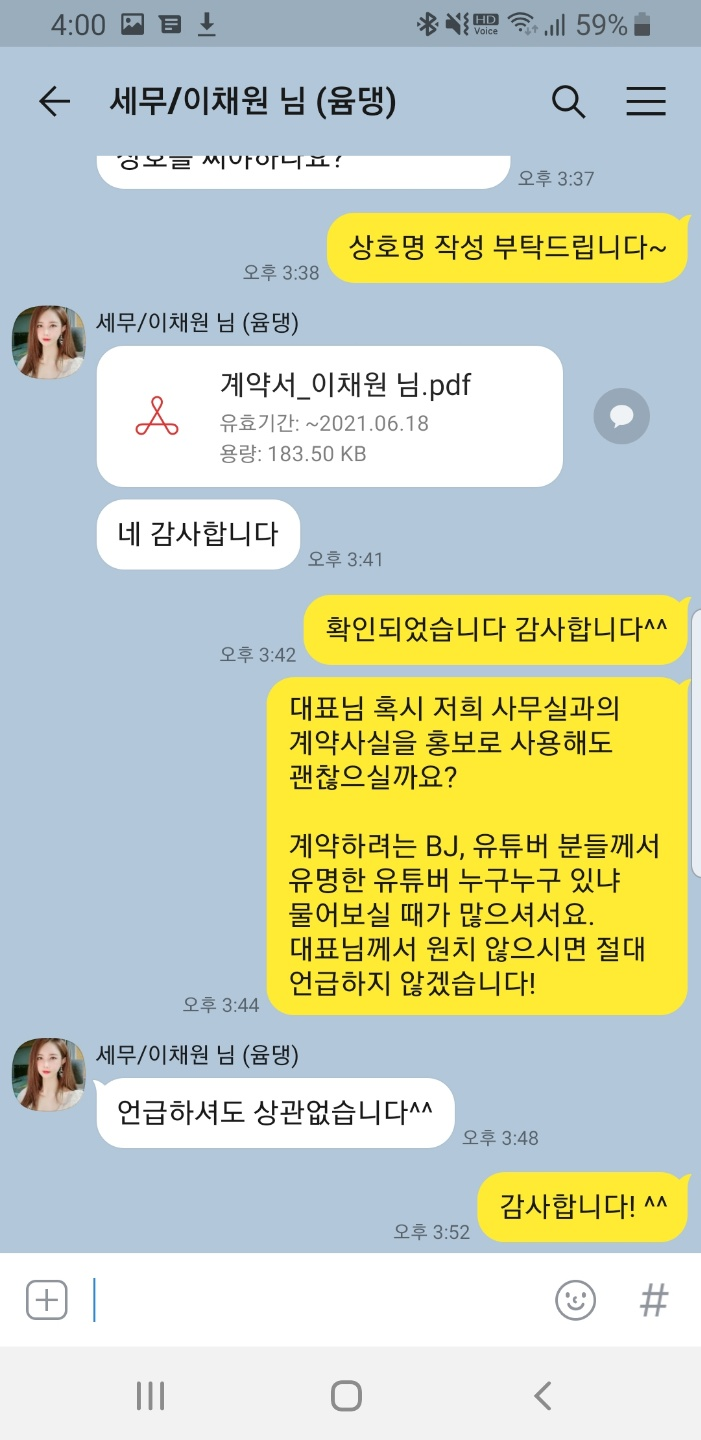The image size is (701, 1440).
Task: Open the 계약서_이채원 님.pdf file
Action: click(x=330, y=416)
